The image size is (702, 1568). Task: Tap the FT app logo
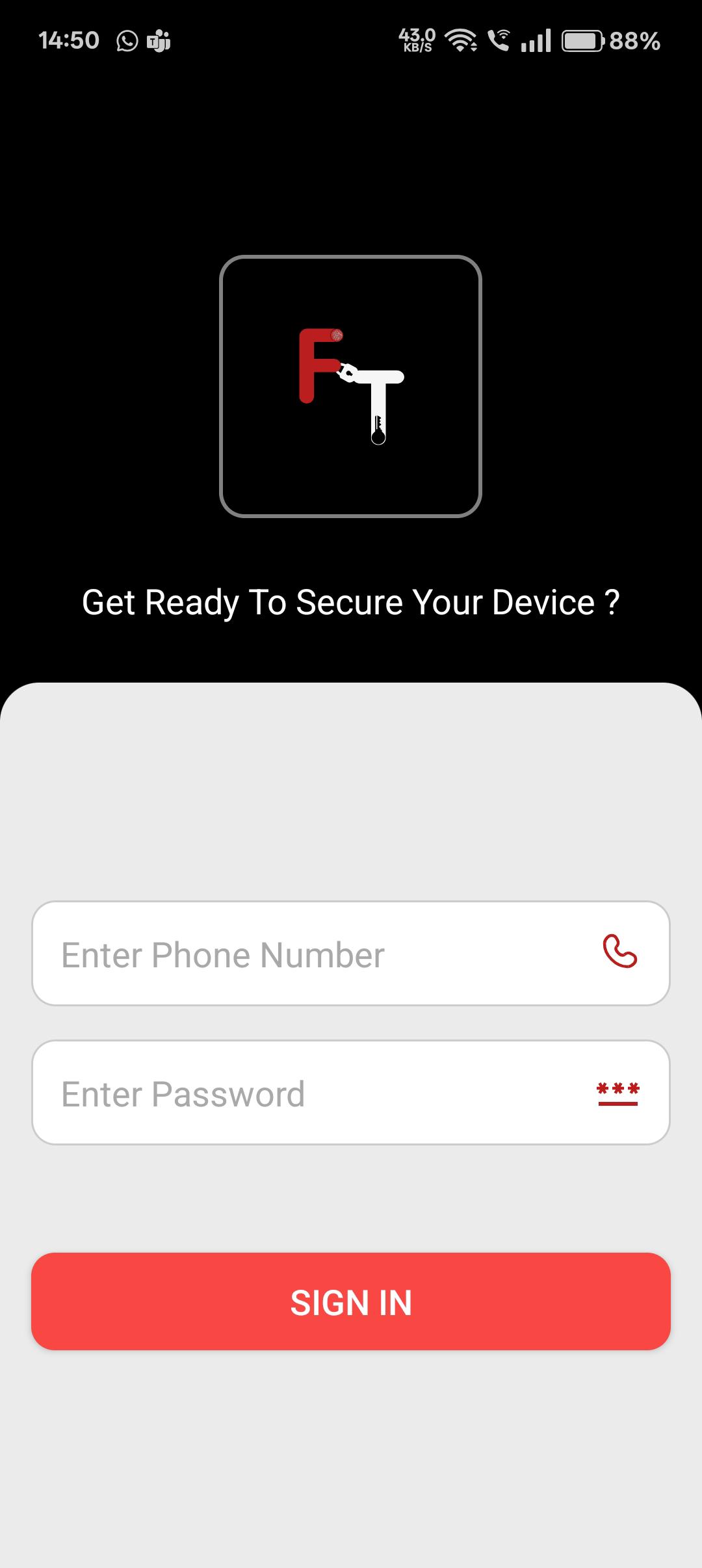pyautogui.click(x=351, y=385)
